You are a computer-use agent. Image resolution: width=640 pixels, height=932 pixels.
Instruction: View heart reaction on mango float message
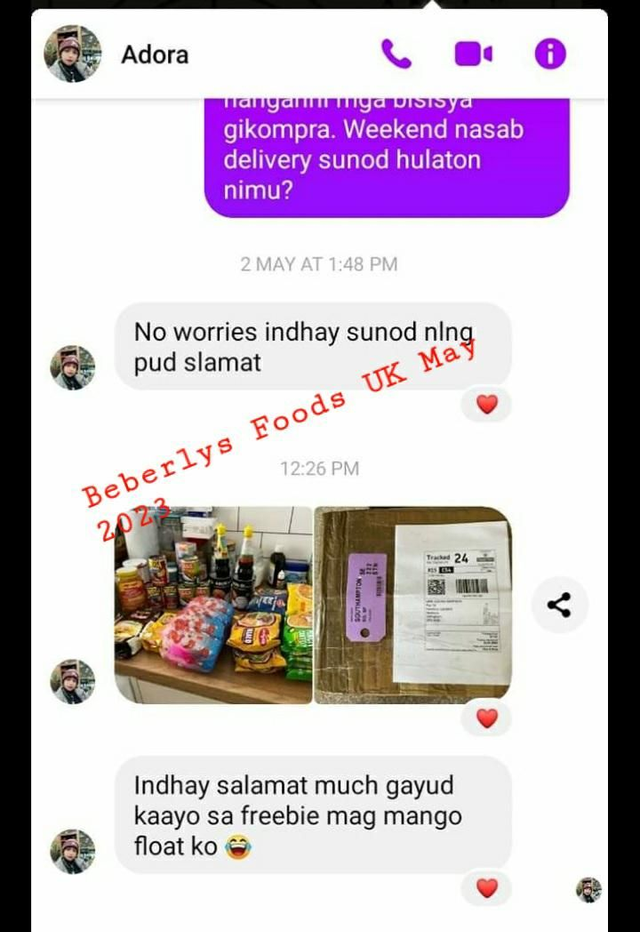[487, 887]
